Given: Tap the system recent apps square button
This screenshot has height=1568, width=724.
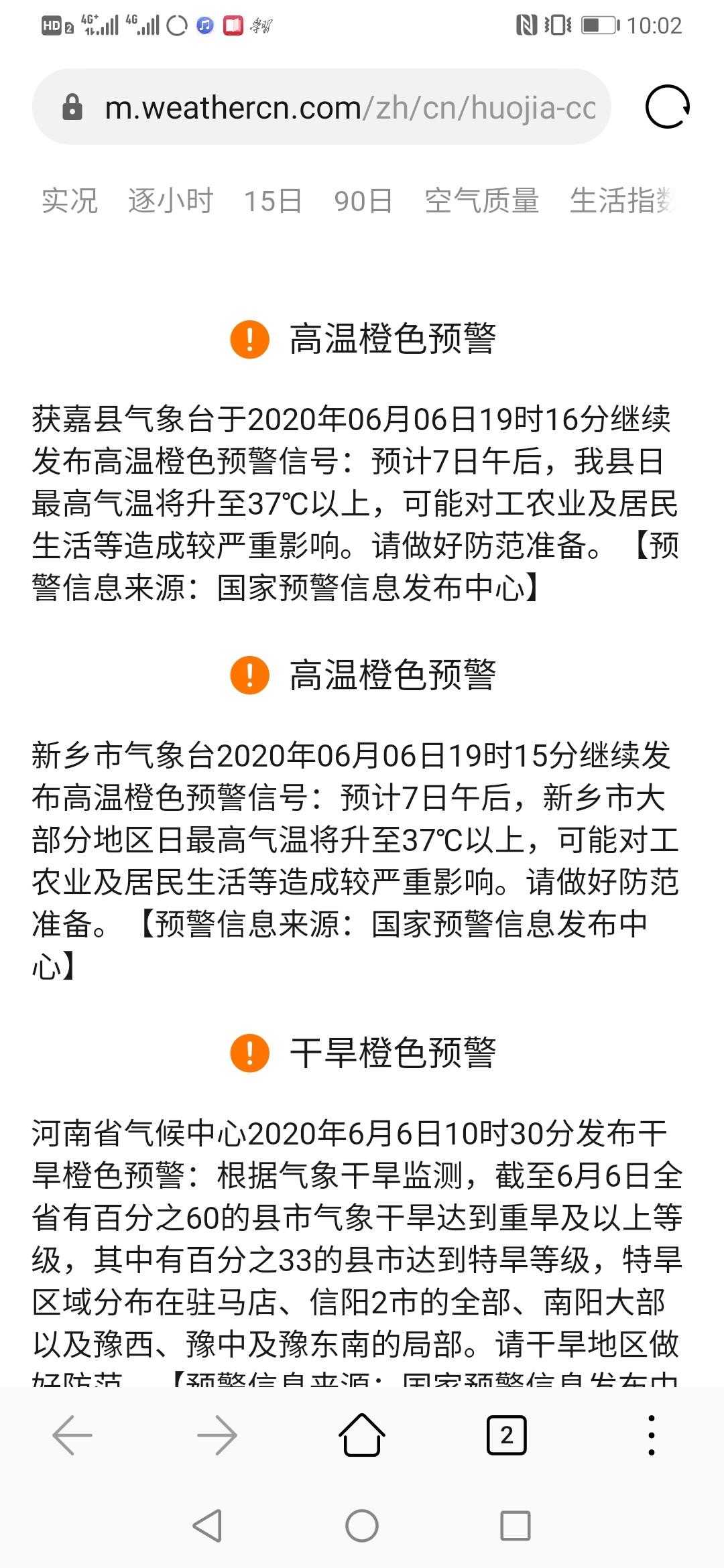Looking at the screenshot, I should click(516, 1526).
